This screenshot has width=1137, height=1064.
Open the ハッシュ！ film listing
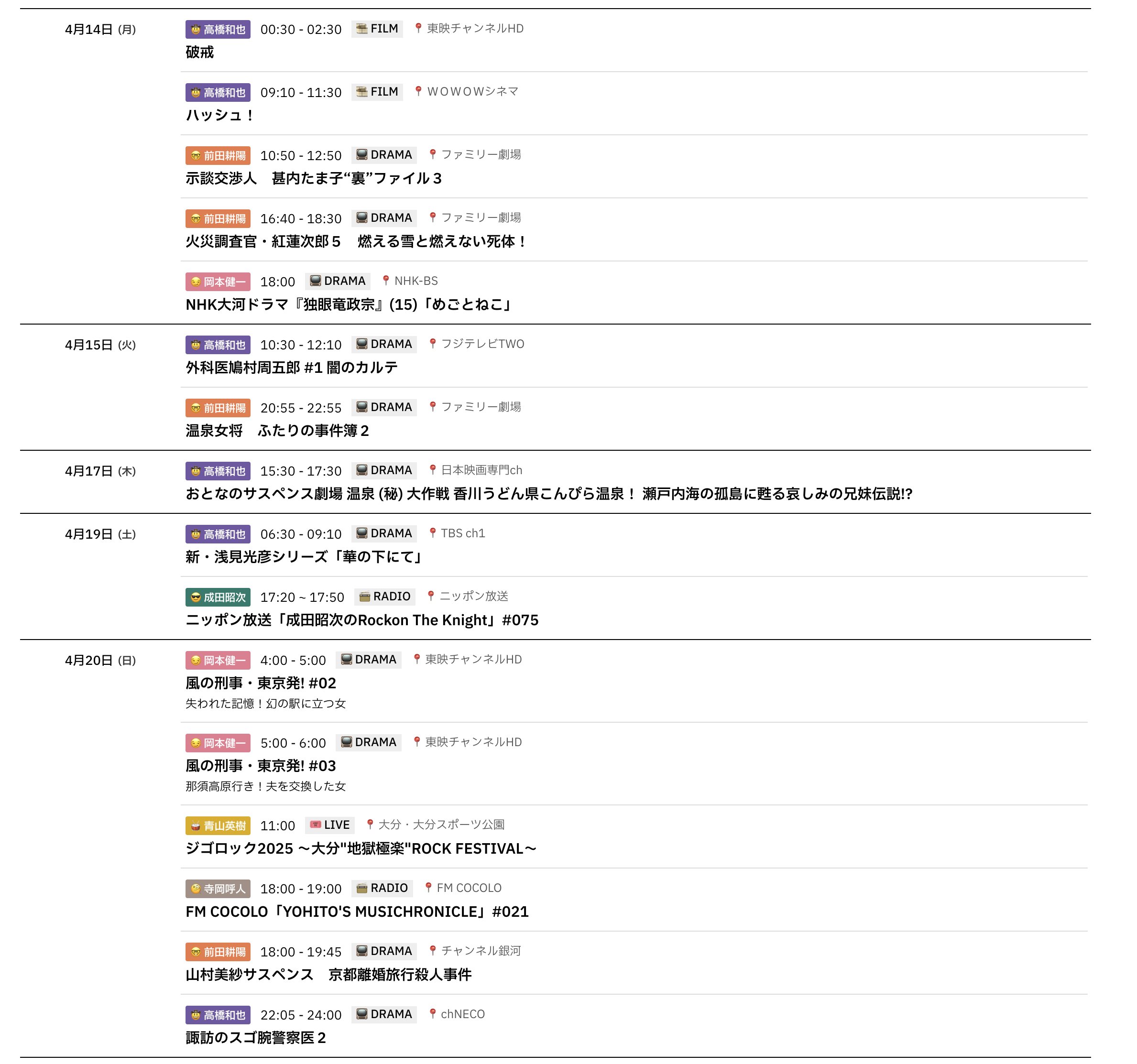coord(219,116)
